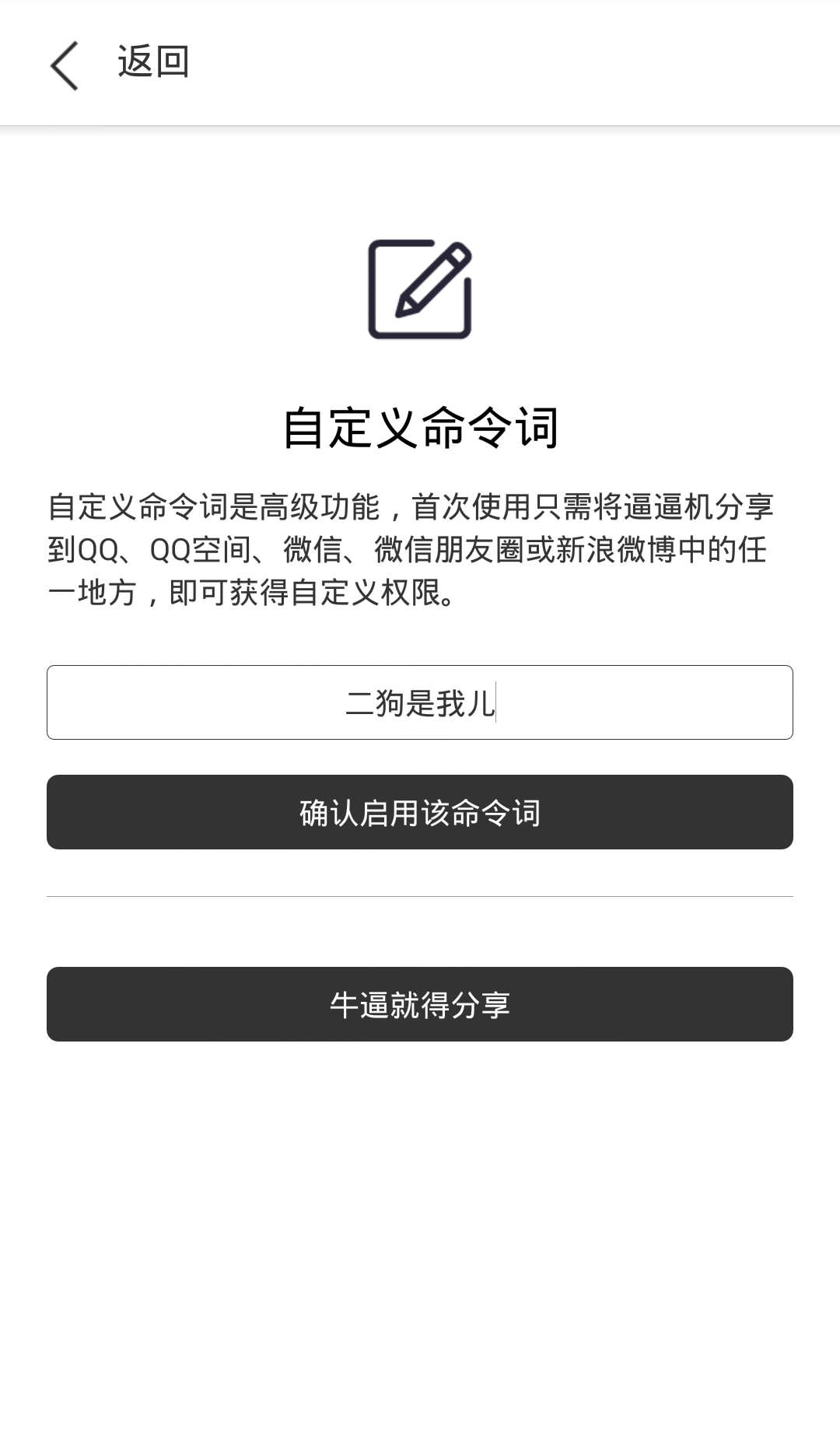Click the left-pointing chevron in the header
Image resolution: width=840 pixels, height=1439 pixels.
point(65,65)
